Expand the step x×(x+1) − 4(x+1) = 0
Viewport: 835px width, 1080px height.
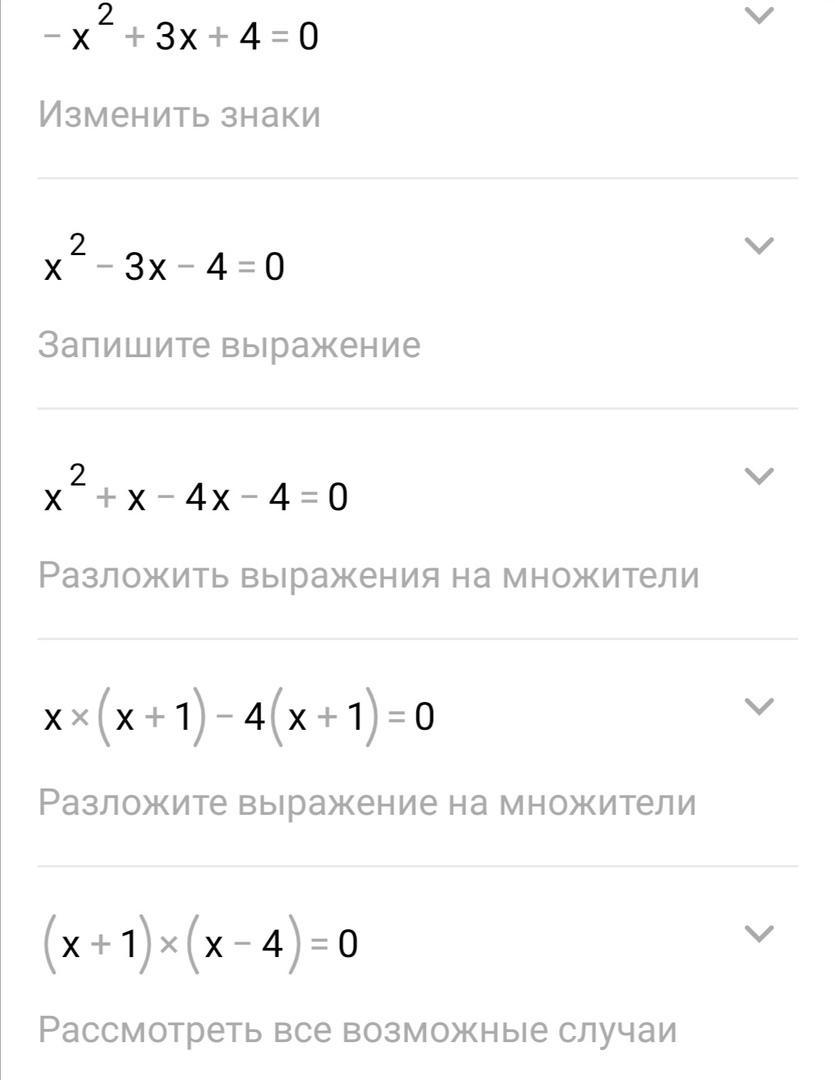760,707
